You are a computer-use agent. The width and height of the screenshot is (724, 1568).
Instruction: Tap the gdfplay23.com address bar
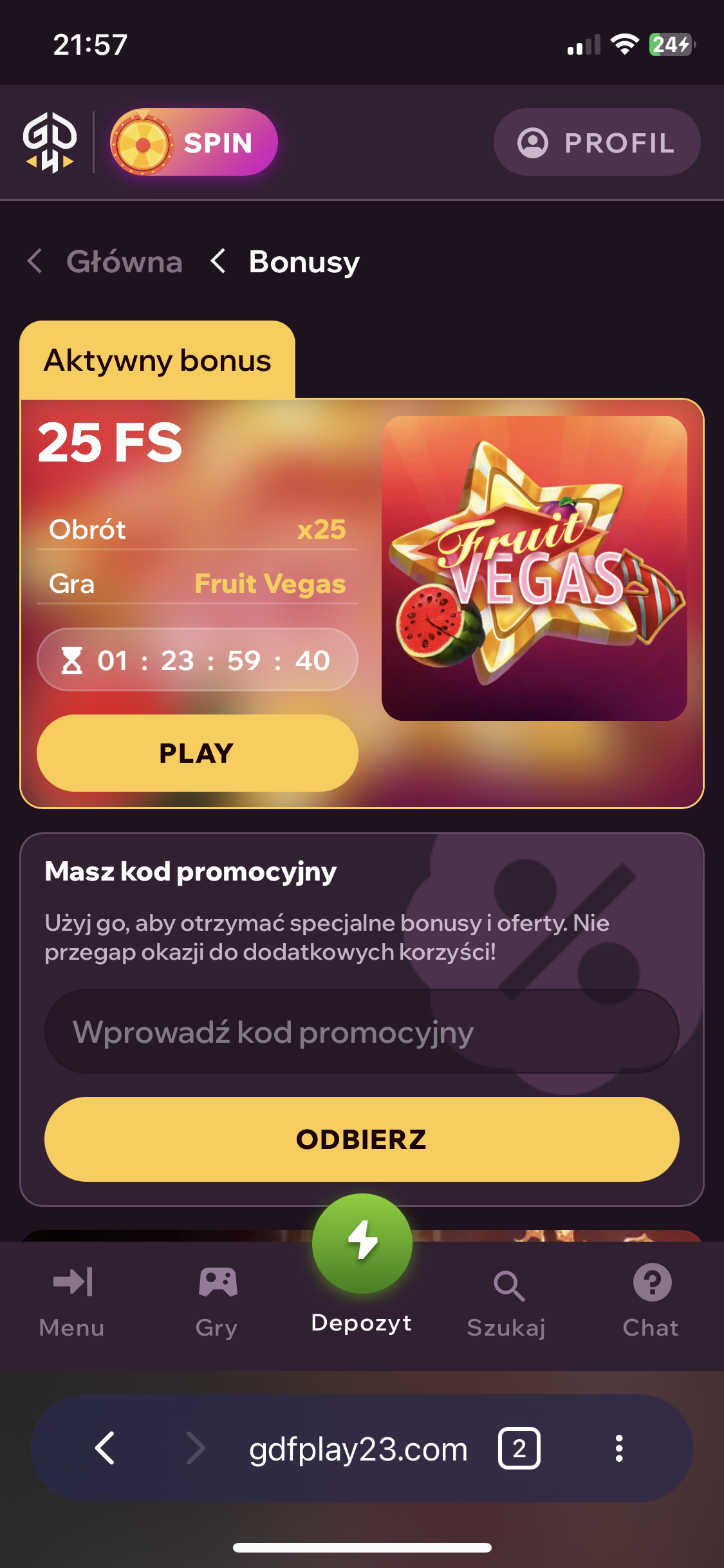click(x=358, y=1450)
